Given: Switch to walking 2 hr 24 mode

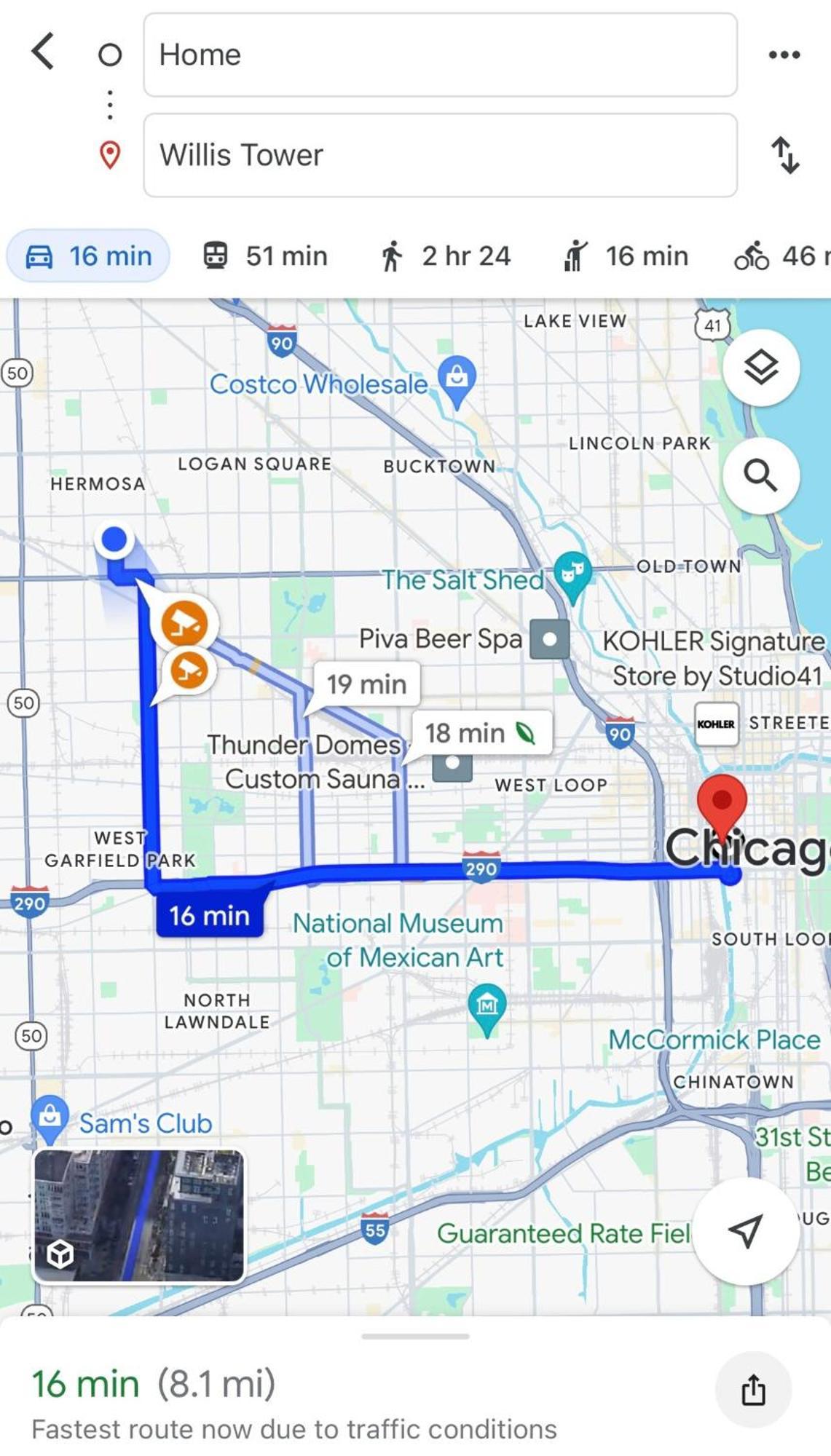Looking at the screenshot, I should [x=445, y=256].
